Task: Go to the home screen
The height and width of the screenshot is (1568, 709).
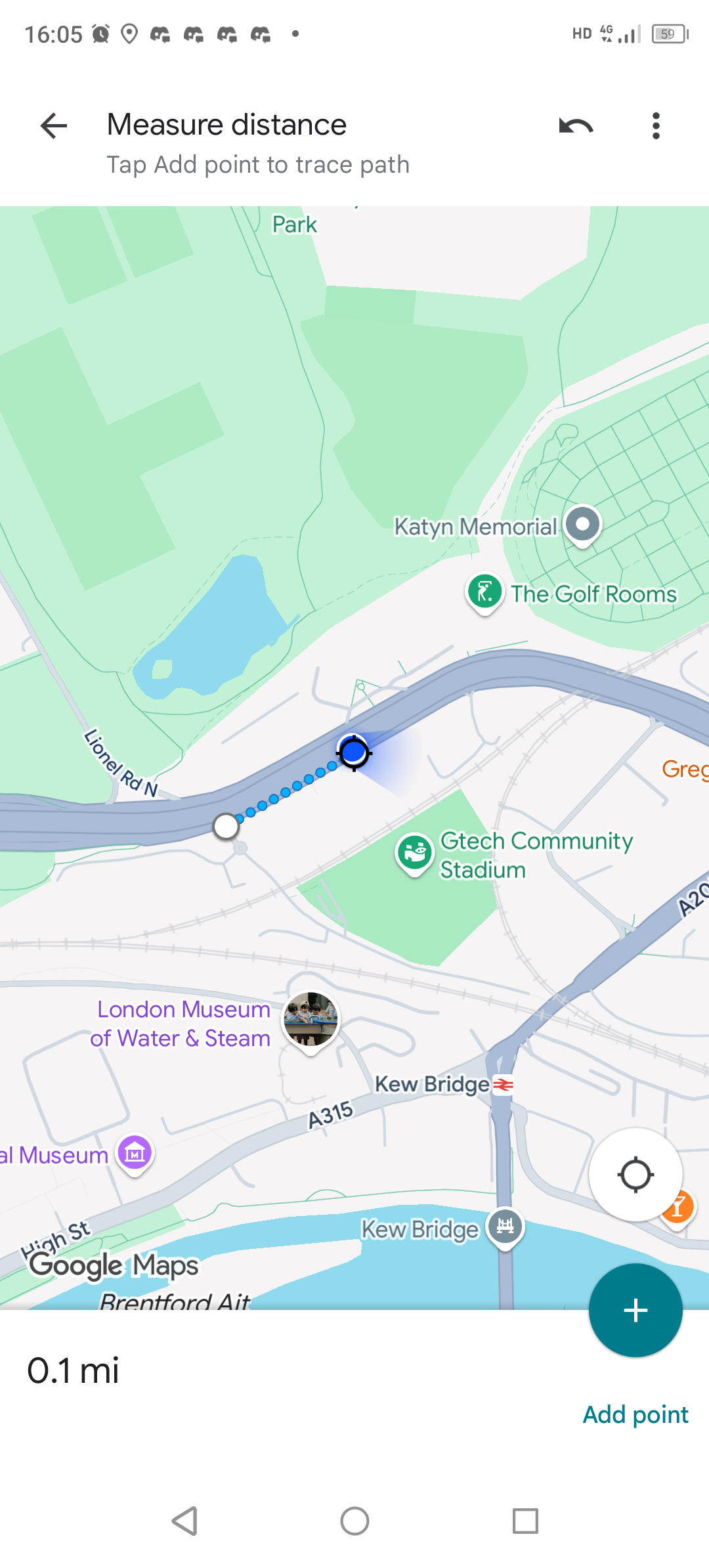Action: (354, 1521)
